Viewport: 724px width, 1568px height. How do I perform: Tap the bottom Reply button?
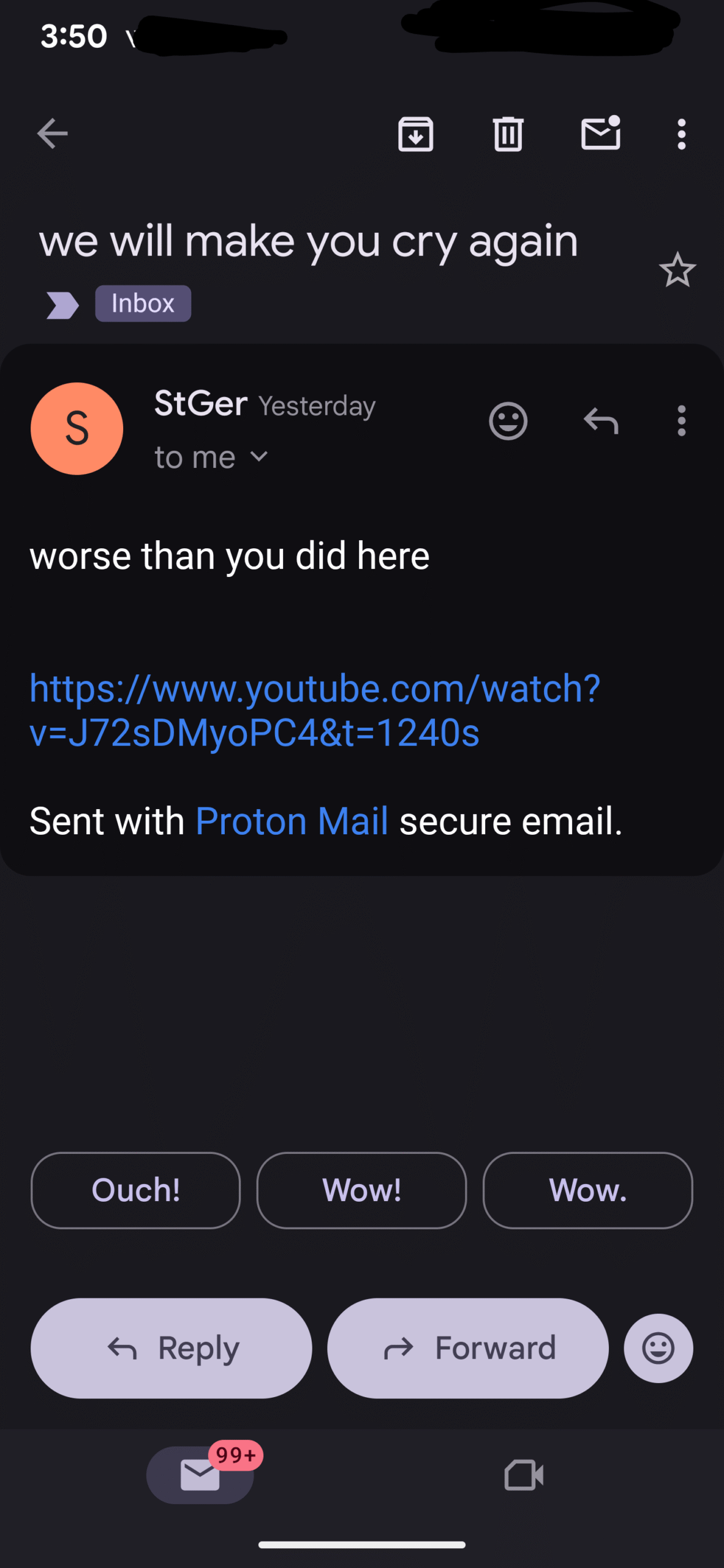172,1348
